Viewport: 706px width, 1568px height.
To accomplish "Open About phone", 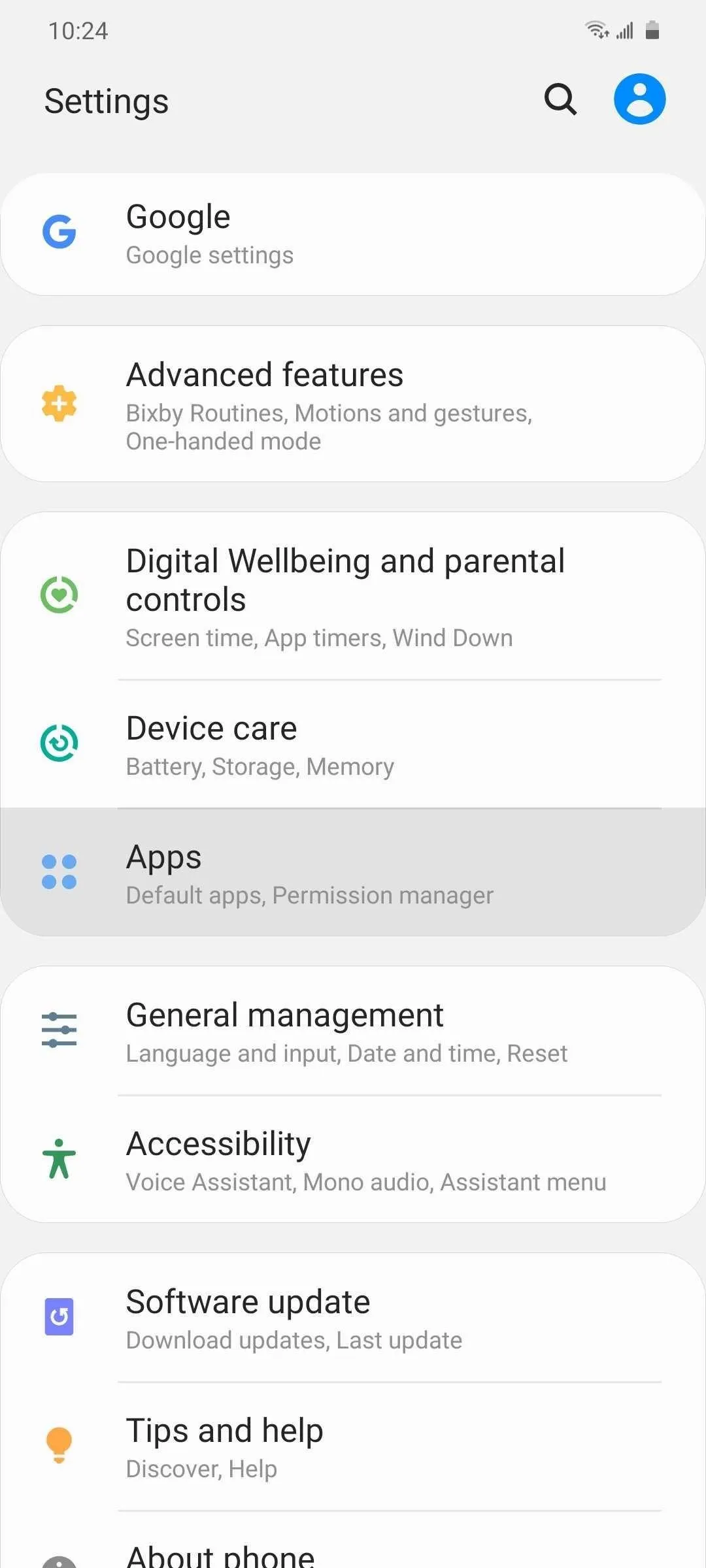I will [x=353, y=1540].
